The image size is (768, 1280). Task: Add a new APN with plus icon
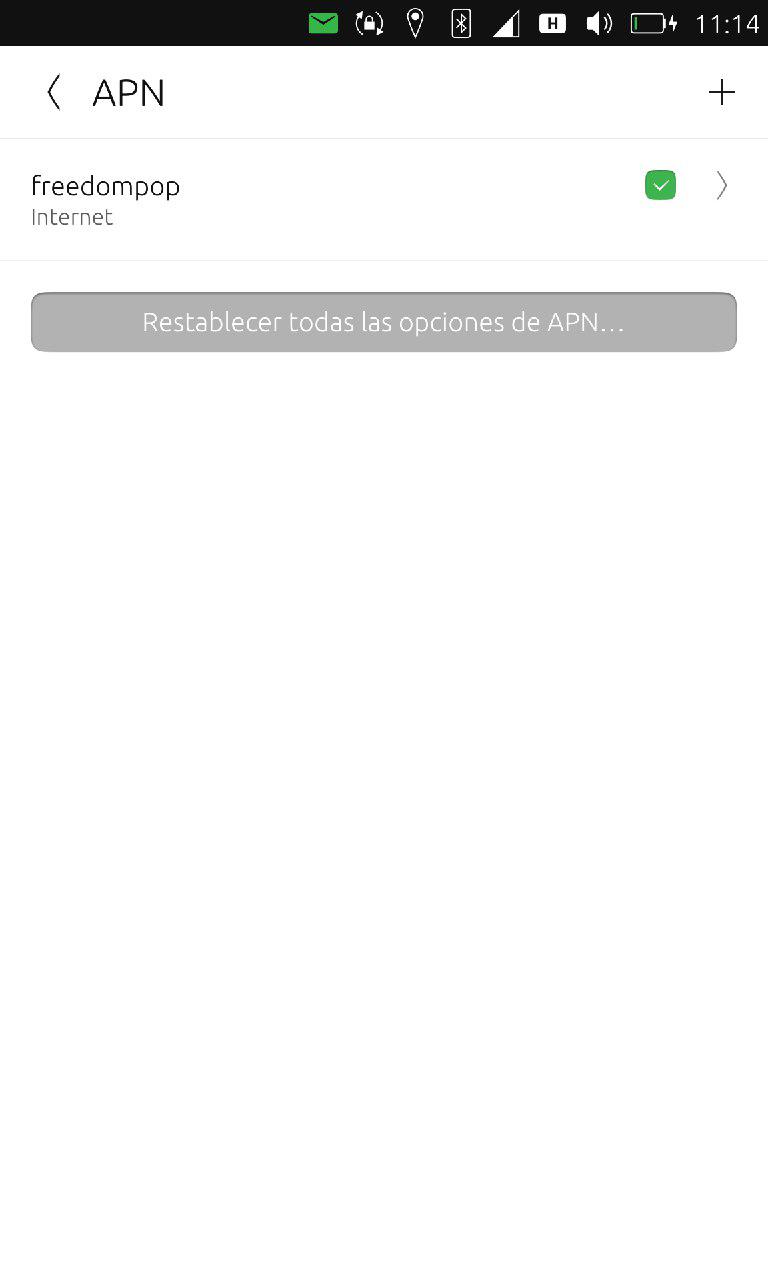click(x=721, y=93)
